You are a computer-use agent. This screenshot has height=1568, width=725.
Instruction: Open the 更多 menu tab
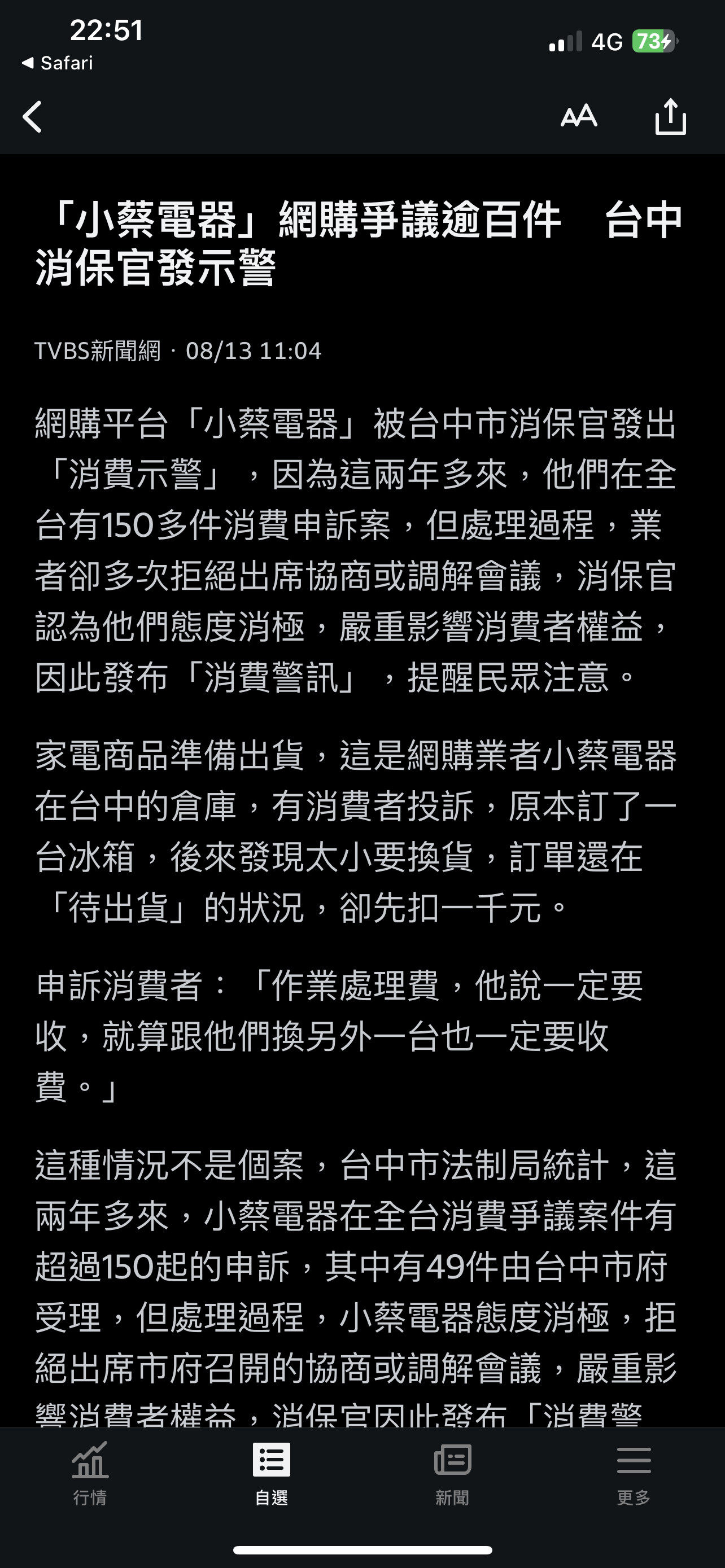click(x=634, y=1473)
